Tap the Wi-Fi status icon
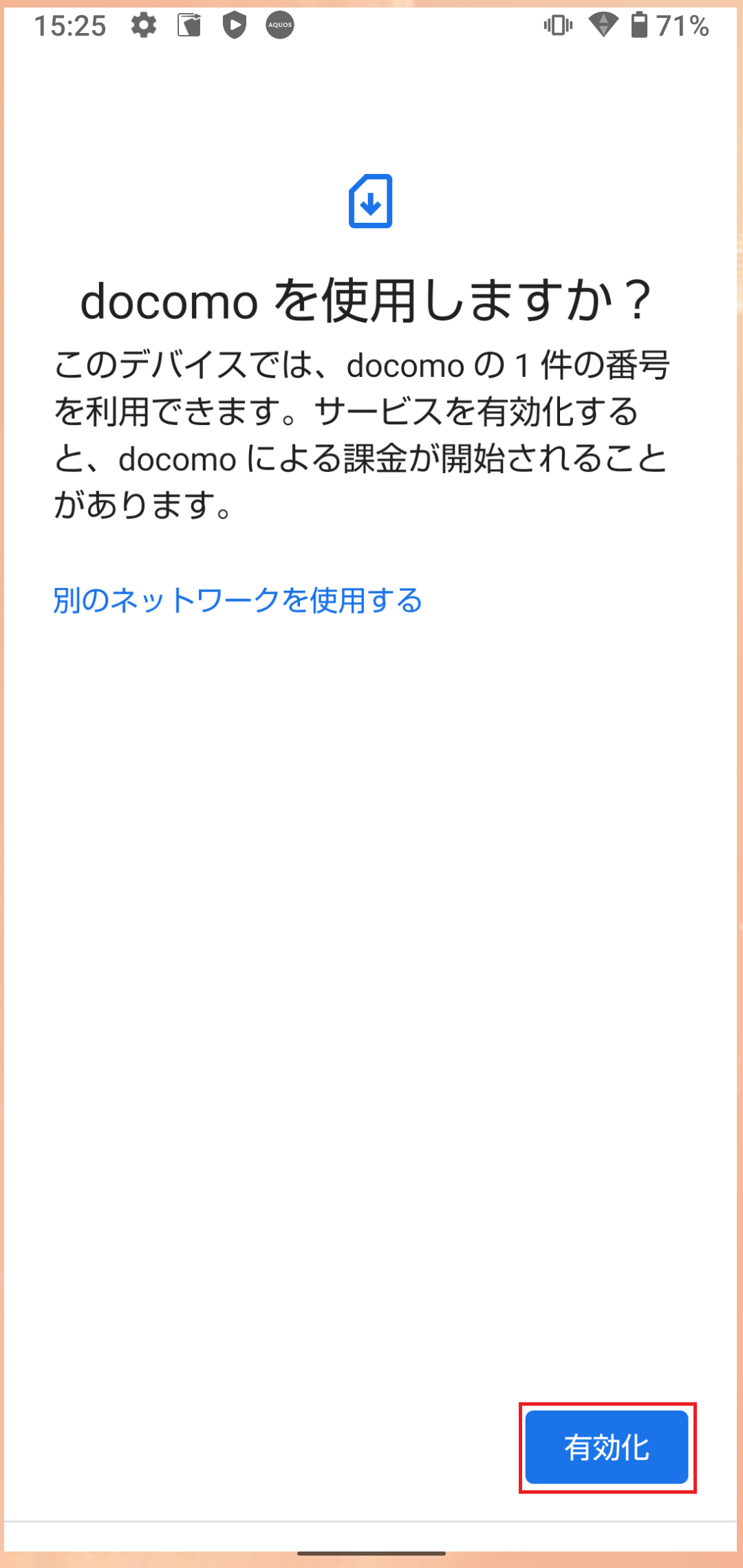 click(603, 25)
